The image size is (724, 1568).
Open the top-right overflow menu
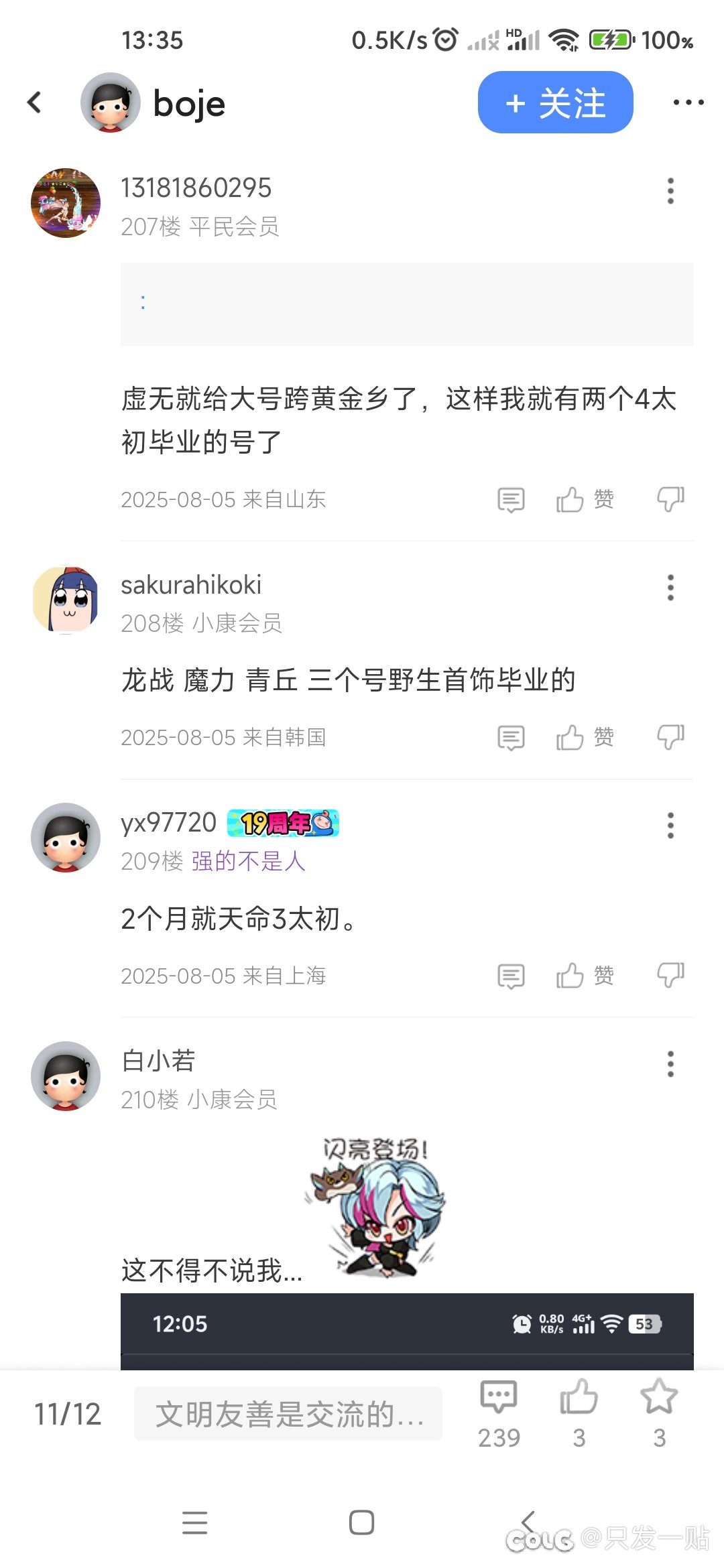688,103
